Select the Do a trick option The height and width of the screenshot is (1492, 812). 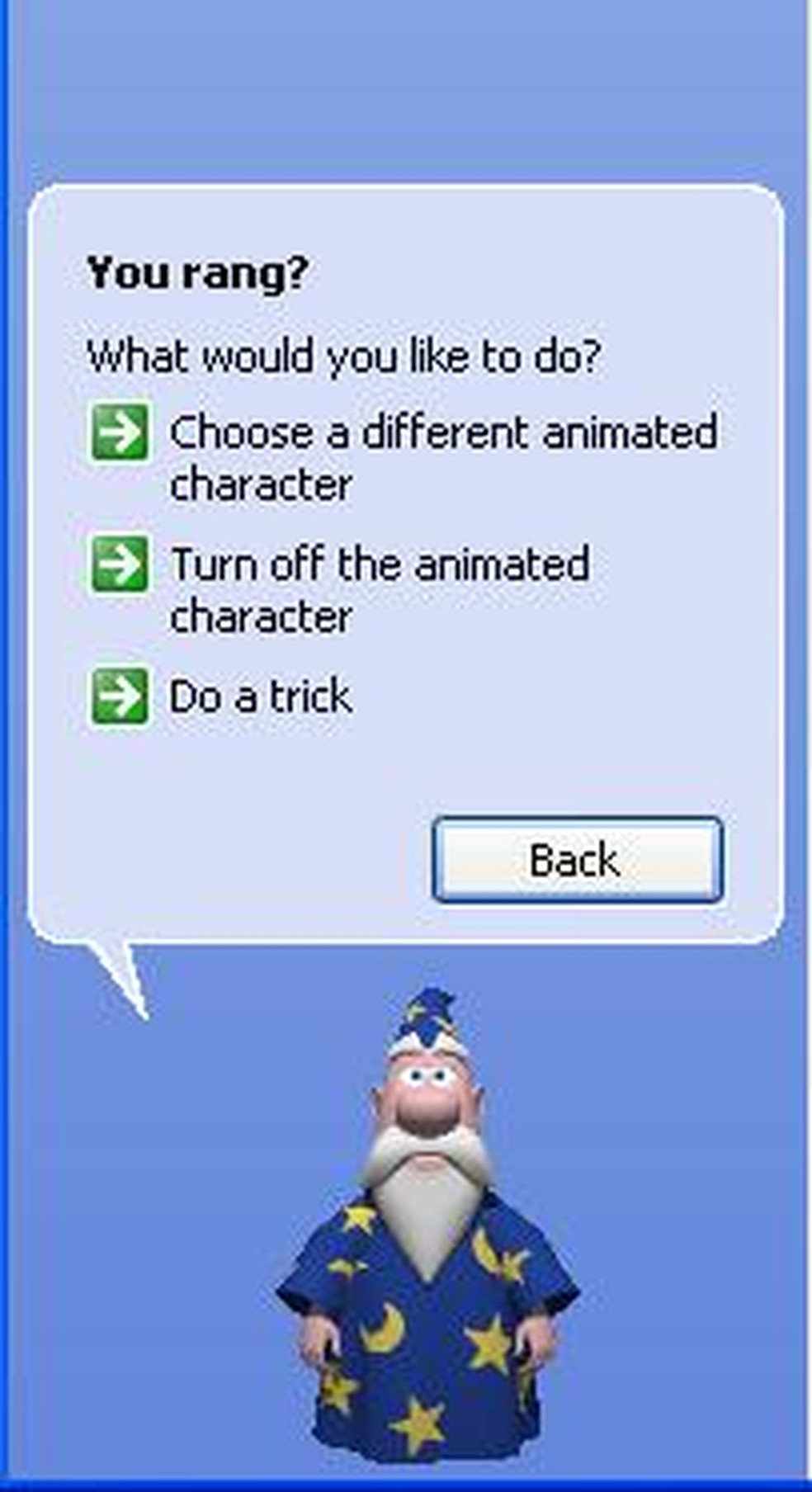pyautogui.click(x=260, y=697)
